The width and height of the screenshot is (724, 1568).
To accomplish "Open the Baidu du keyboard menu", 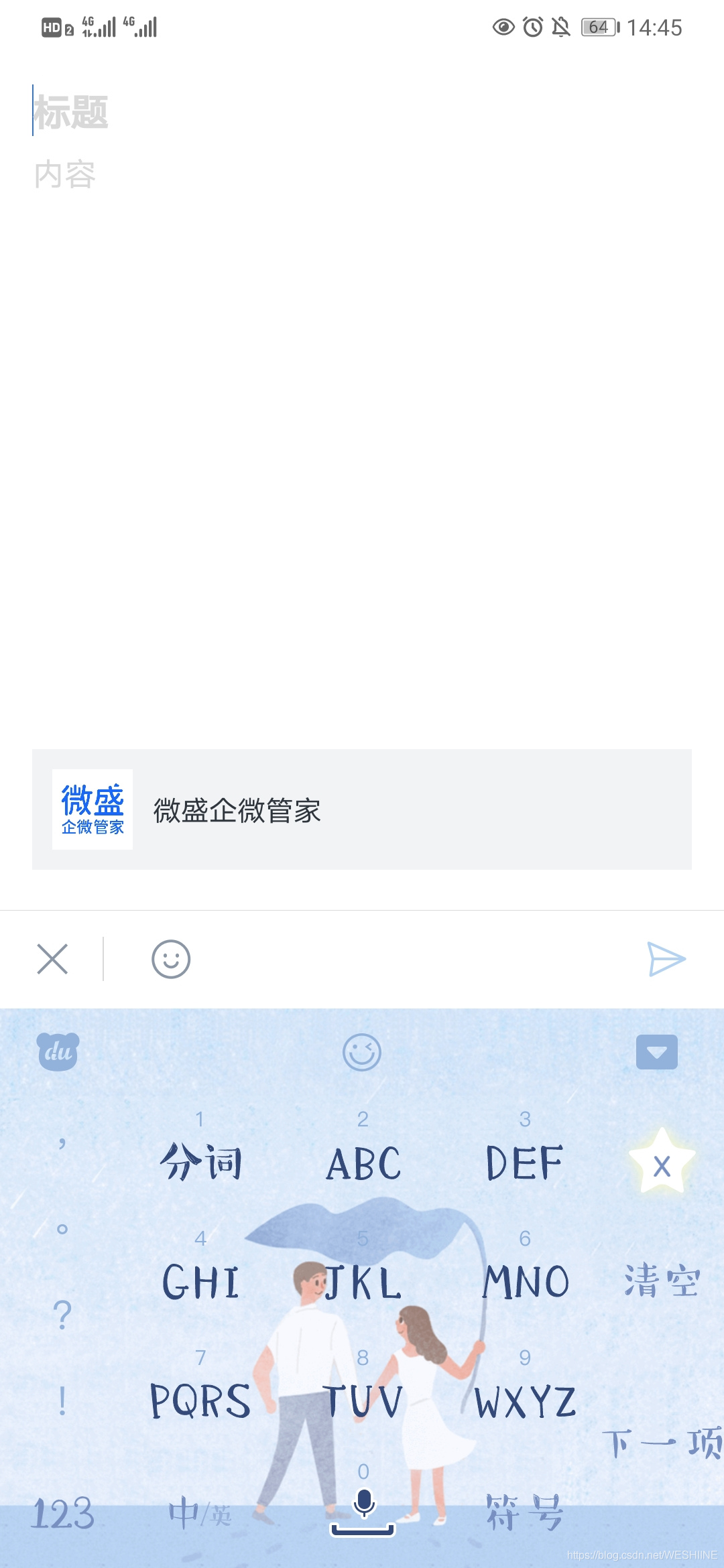I will click(58, 1052).
